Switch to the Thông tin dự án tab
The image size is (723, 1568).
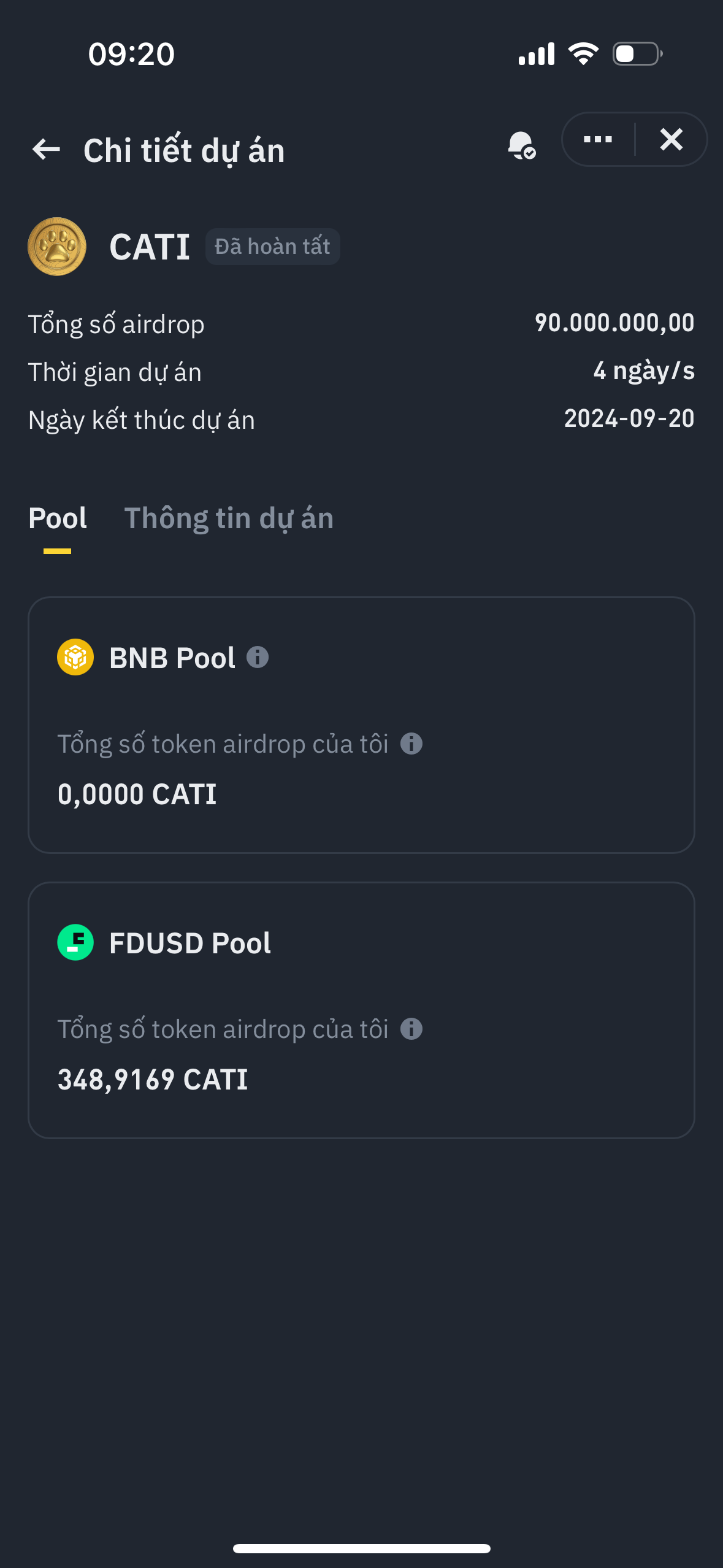click(x=229, y=518)
